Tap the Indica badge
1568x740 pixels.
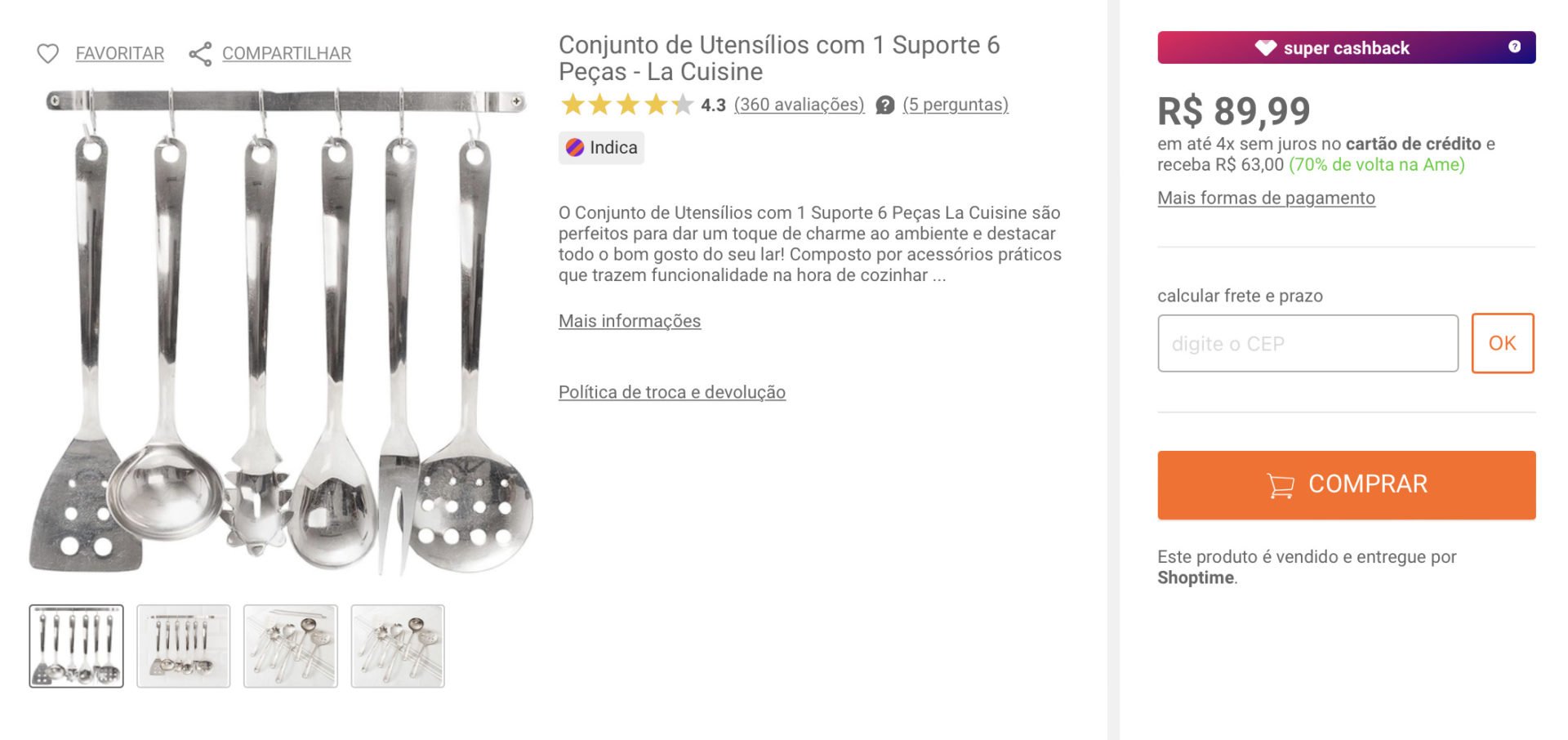tap(601, 148)
